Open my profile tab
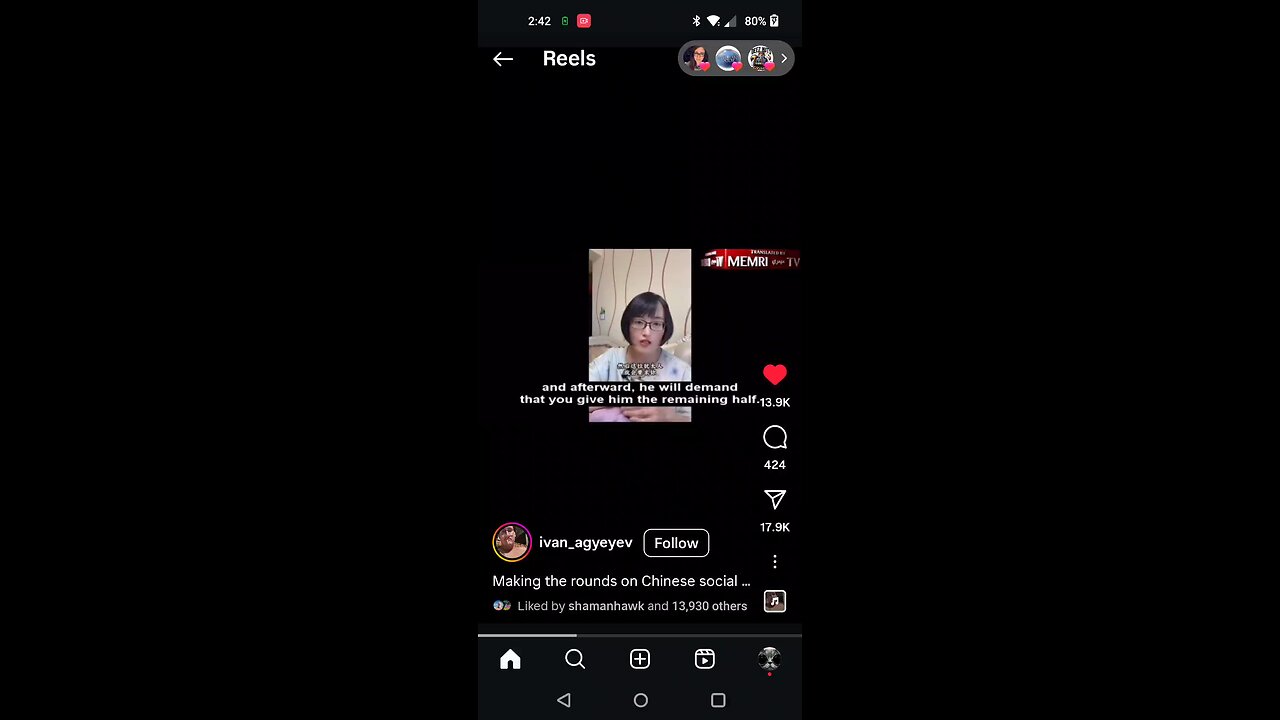The image size is (1280, 720). coord(769,659)
